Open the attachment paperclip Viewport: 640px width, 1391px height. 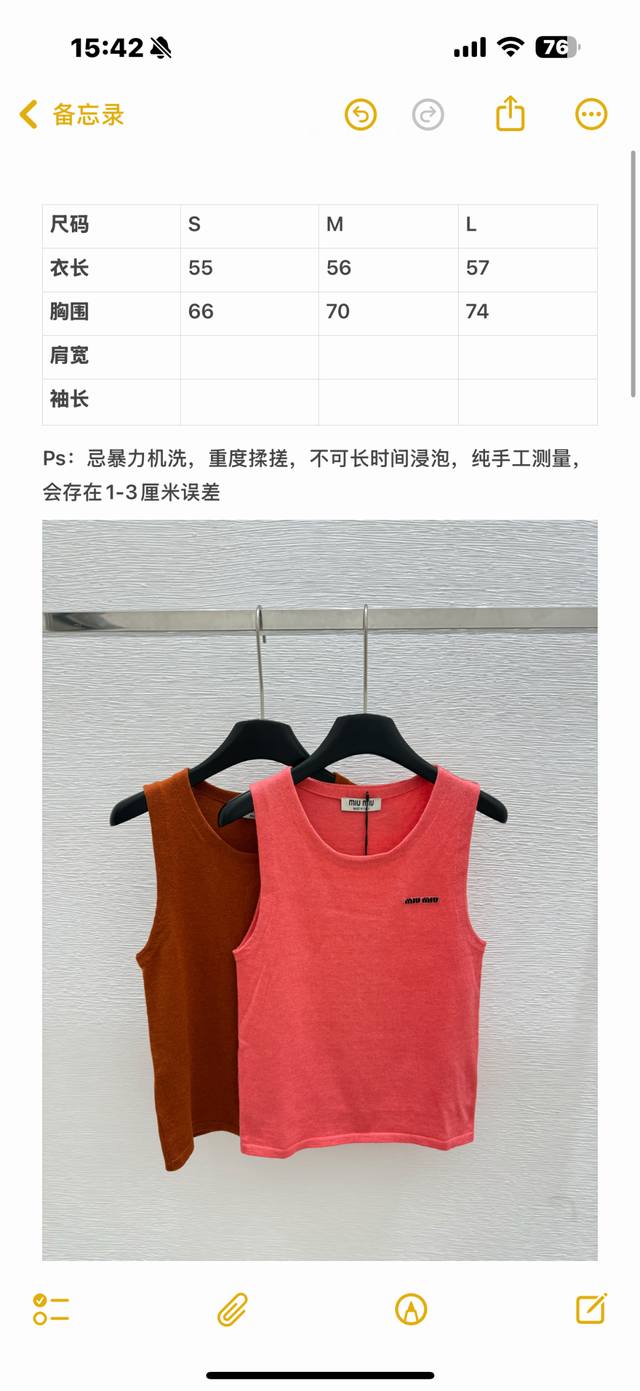click(x=232, y=1309)
